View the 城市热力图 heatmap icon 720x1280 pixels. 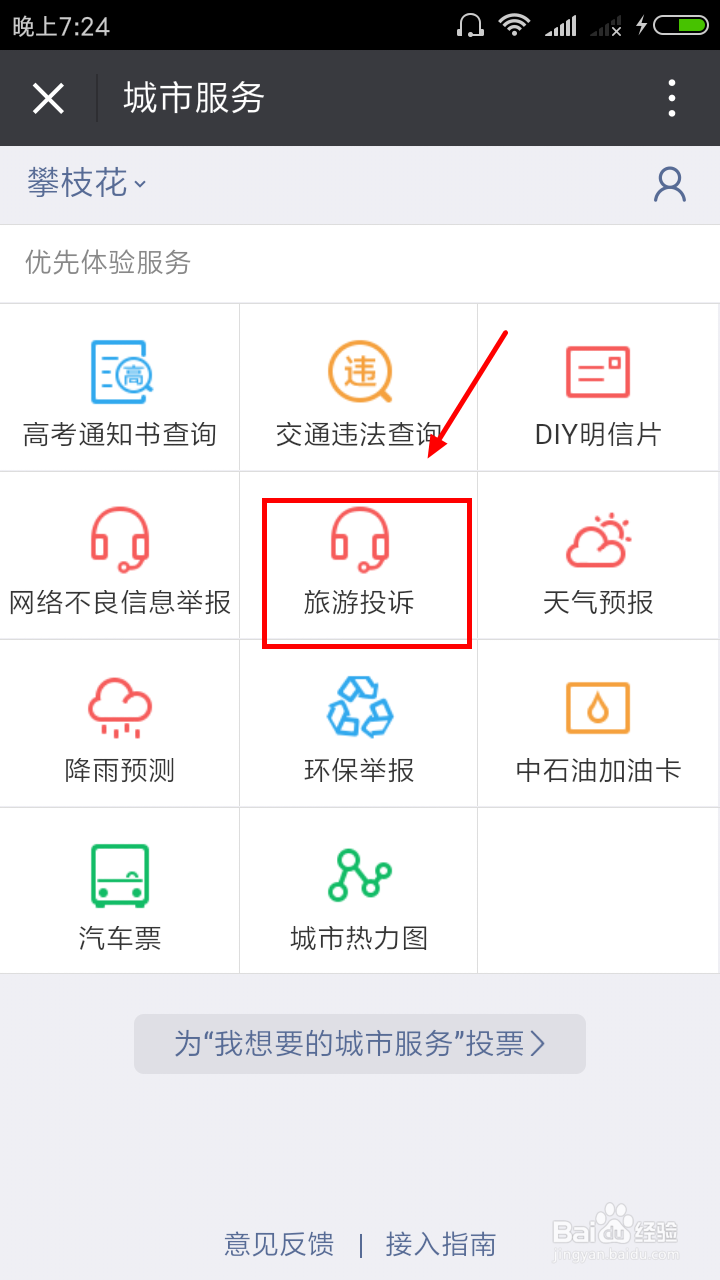[x=359, y=875]
